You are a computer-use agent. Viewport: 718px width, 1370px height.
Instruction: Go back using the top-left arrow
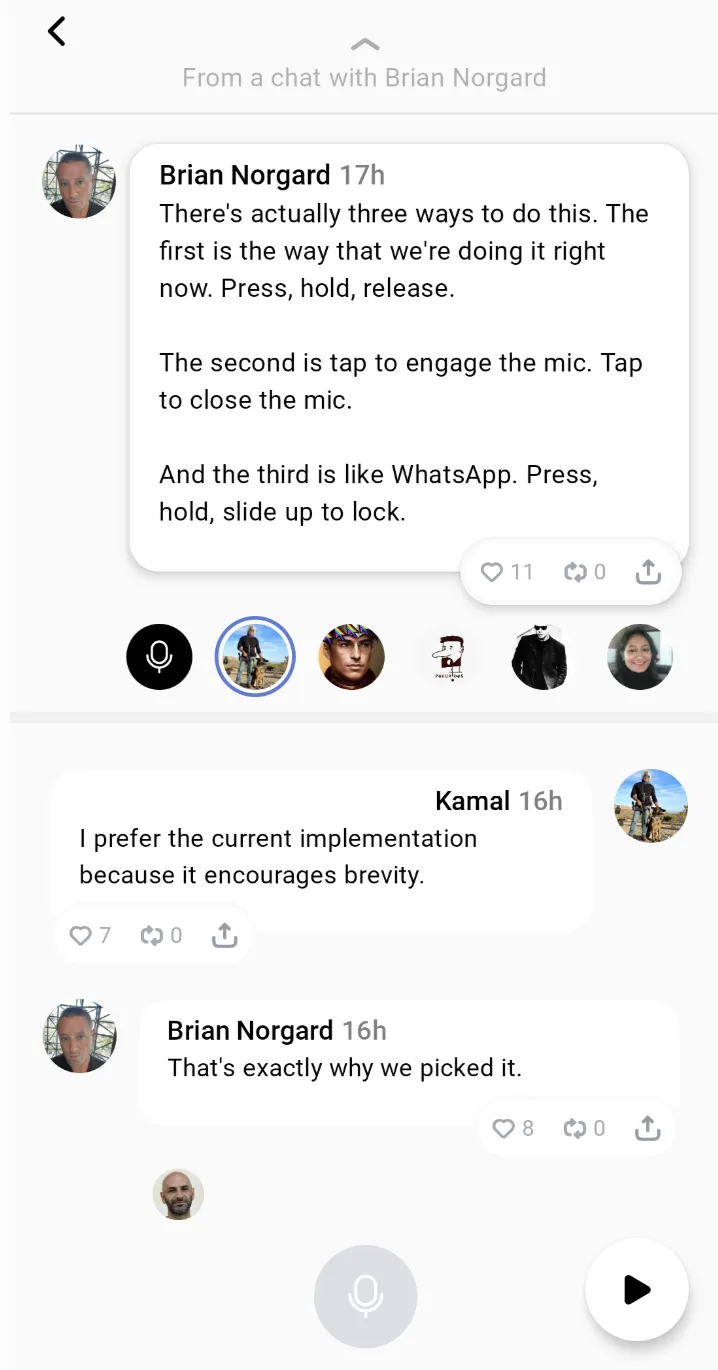[57, 32]
